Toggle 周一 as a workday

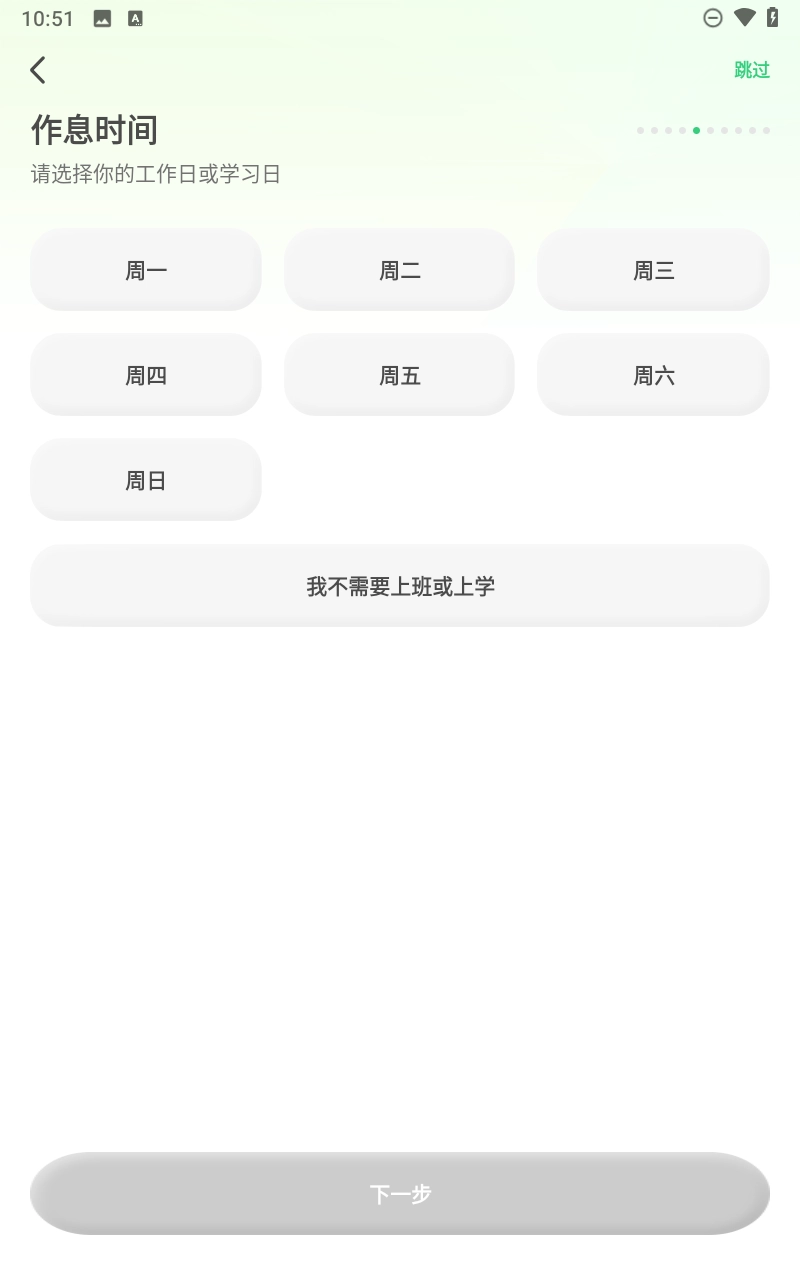(146, 269)
